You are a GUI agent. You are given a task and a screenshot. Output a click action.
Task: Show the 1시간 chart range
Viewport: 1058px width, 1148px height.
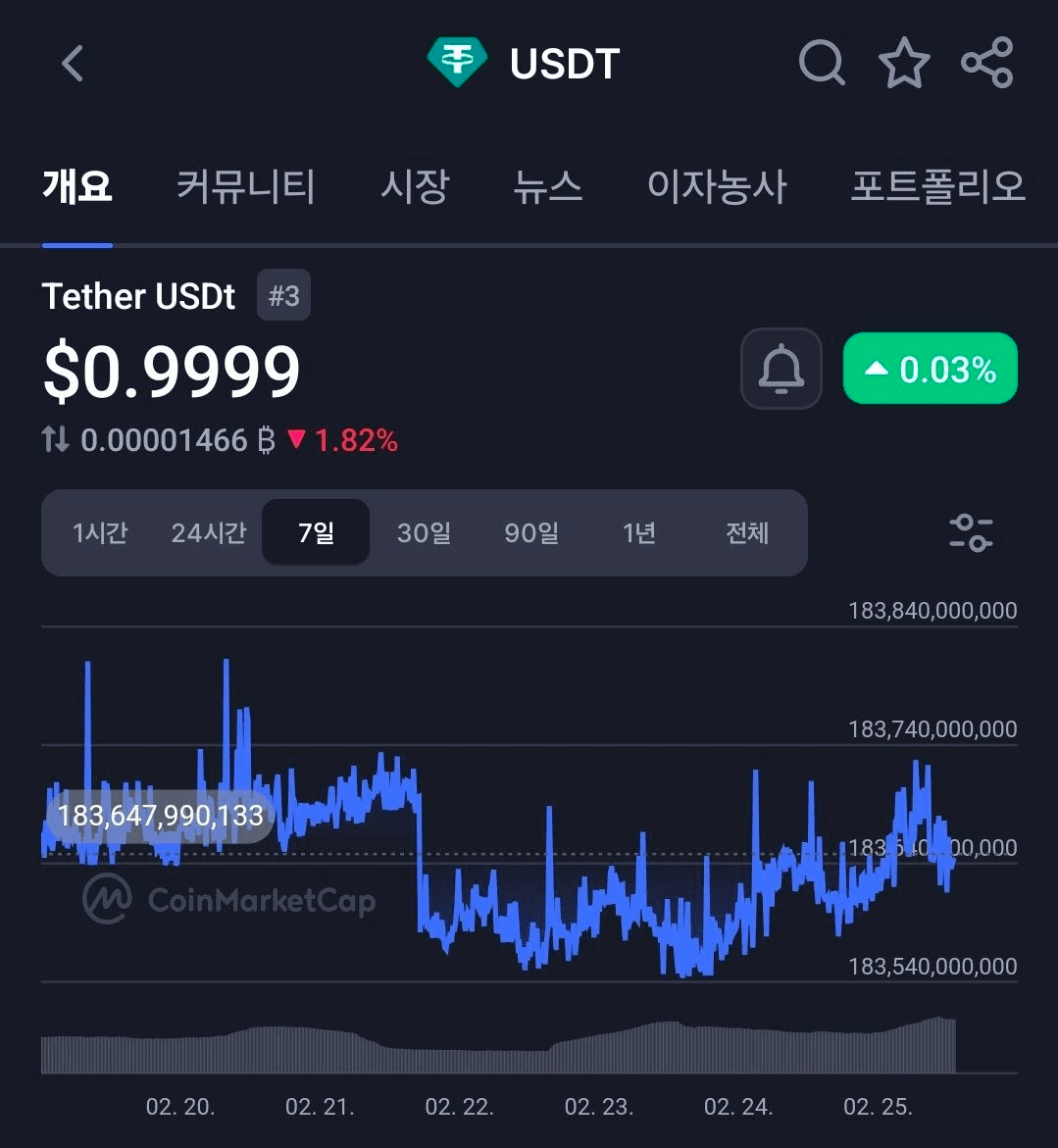point(100,533)
